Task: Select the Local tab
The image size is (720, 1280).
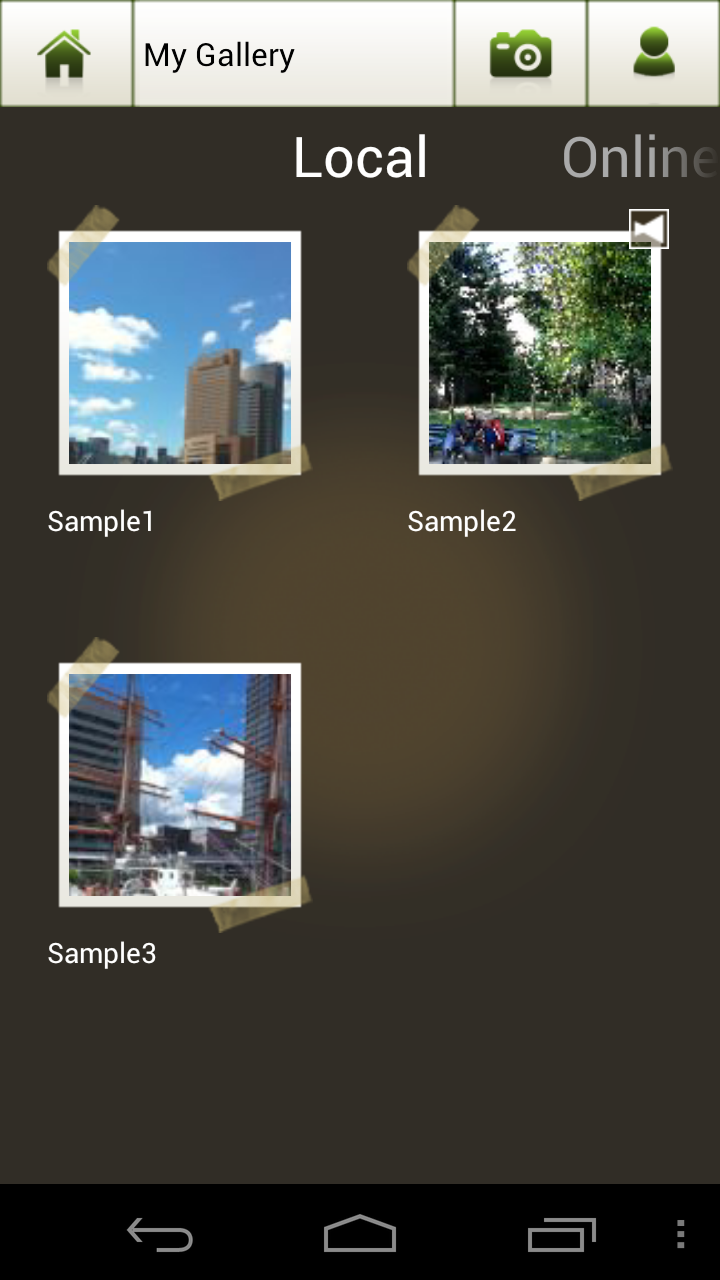Action: (x=360, y=157)
